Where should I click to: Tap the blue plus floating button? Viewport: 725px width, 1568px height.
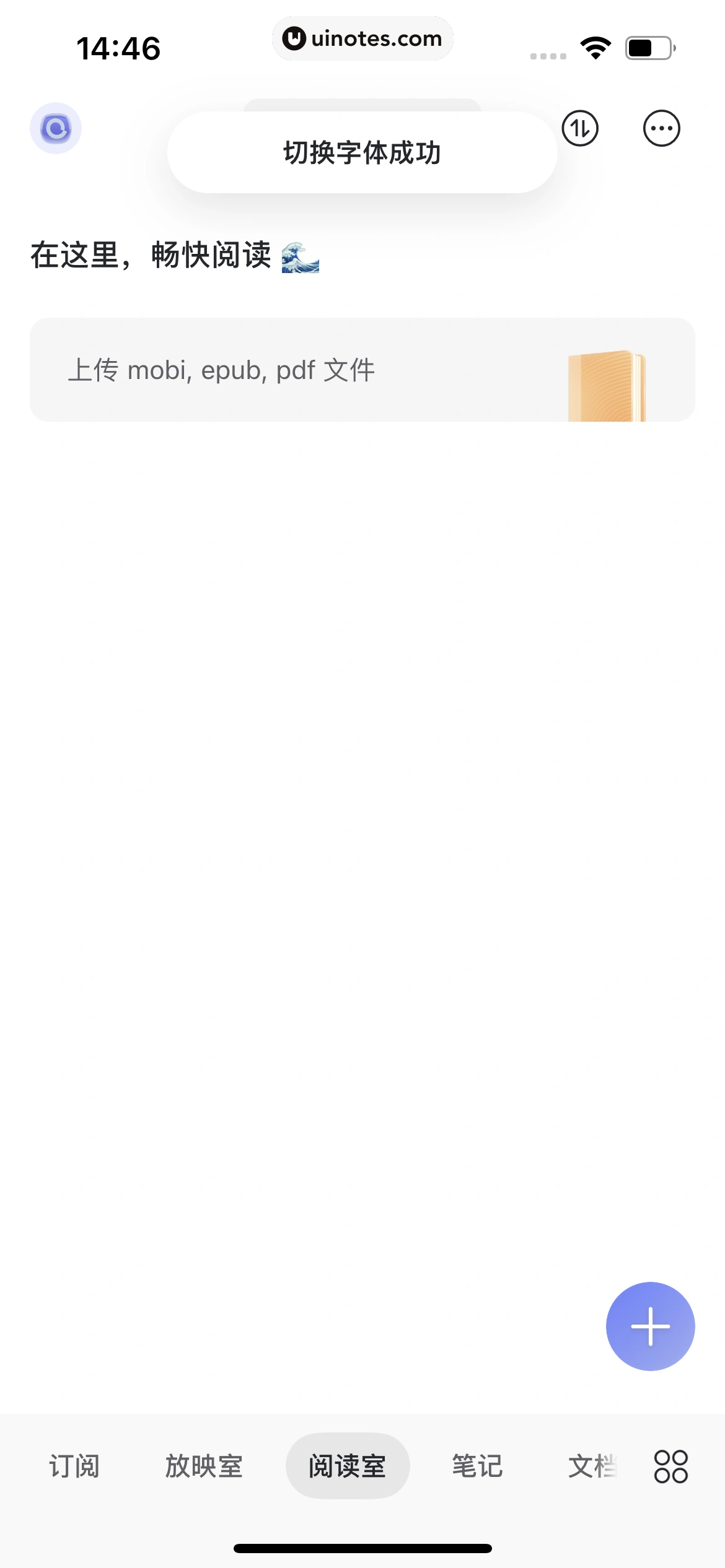pyautogui.click(x=650, y=1326)
